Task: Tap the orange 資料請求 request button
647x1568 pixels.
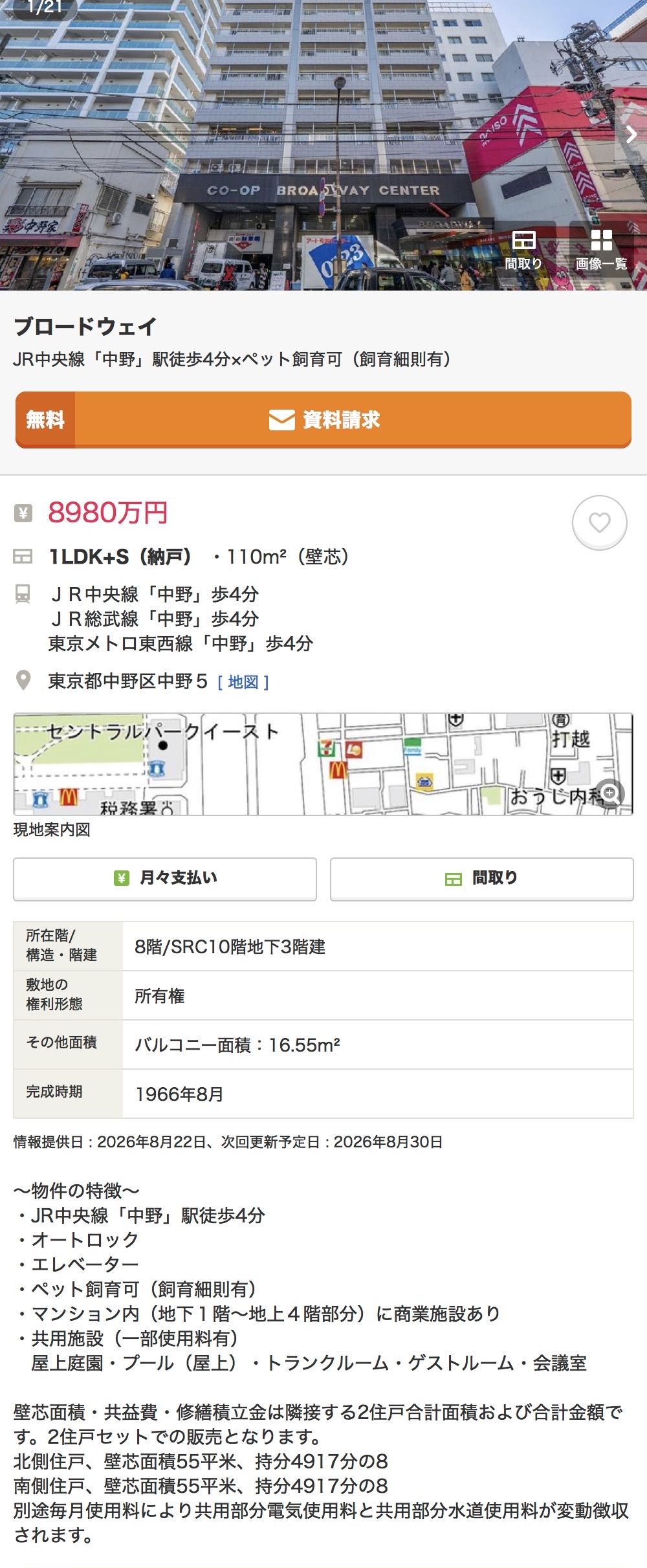Action: 323,419
